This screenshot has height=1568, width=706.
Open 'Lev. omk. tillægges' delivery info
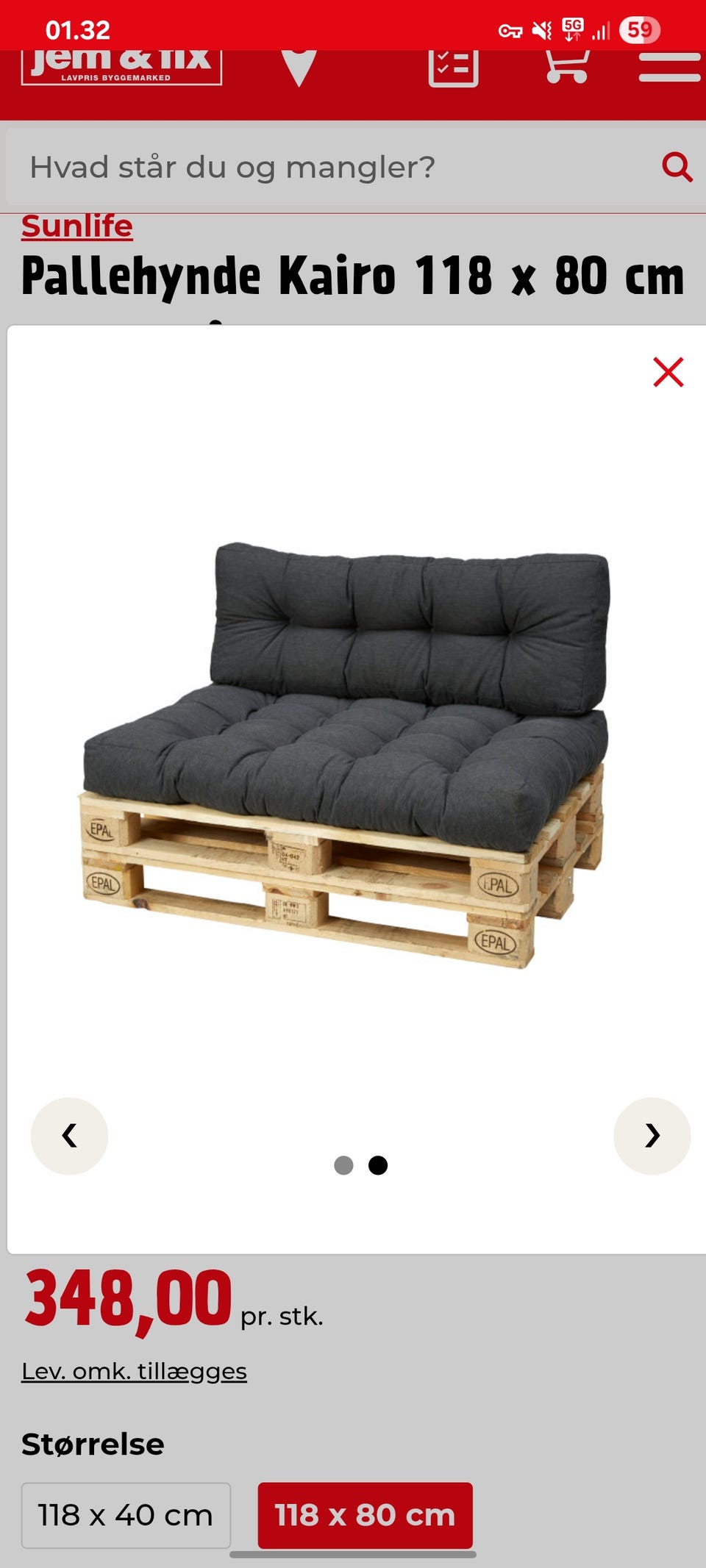(x=134, y=1372)
